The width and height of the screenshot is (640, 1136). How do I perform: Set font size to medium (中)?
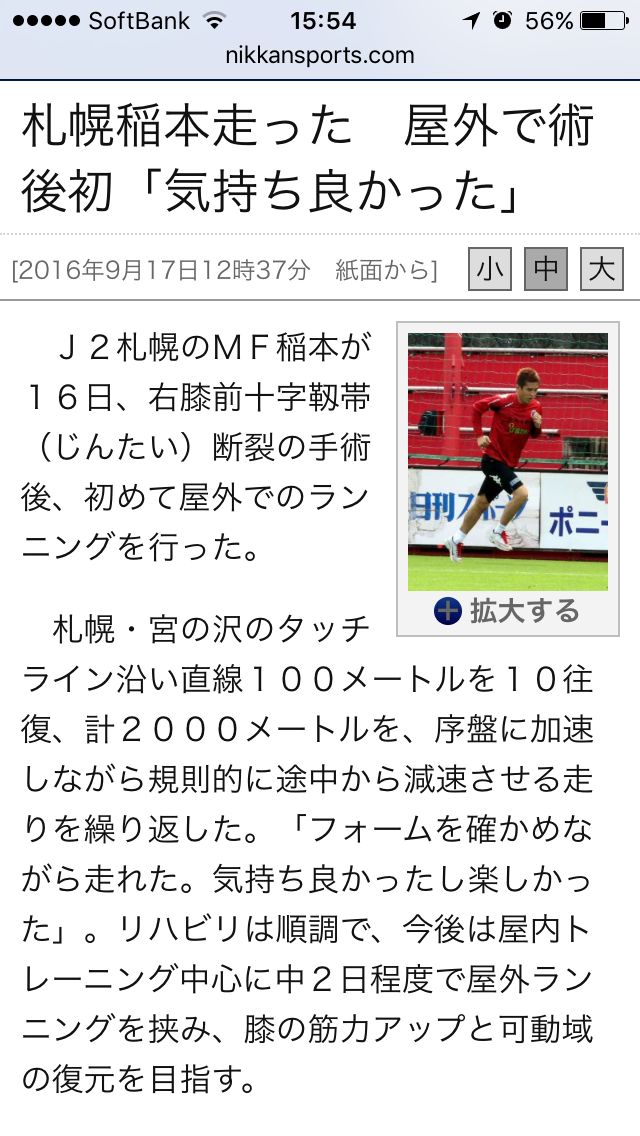point(546,269)
